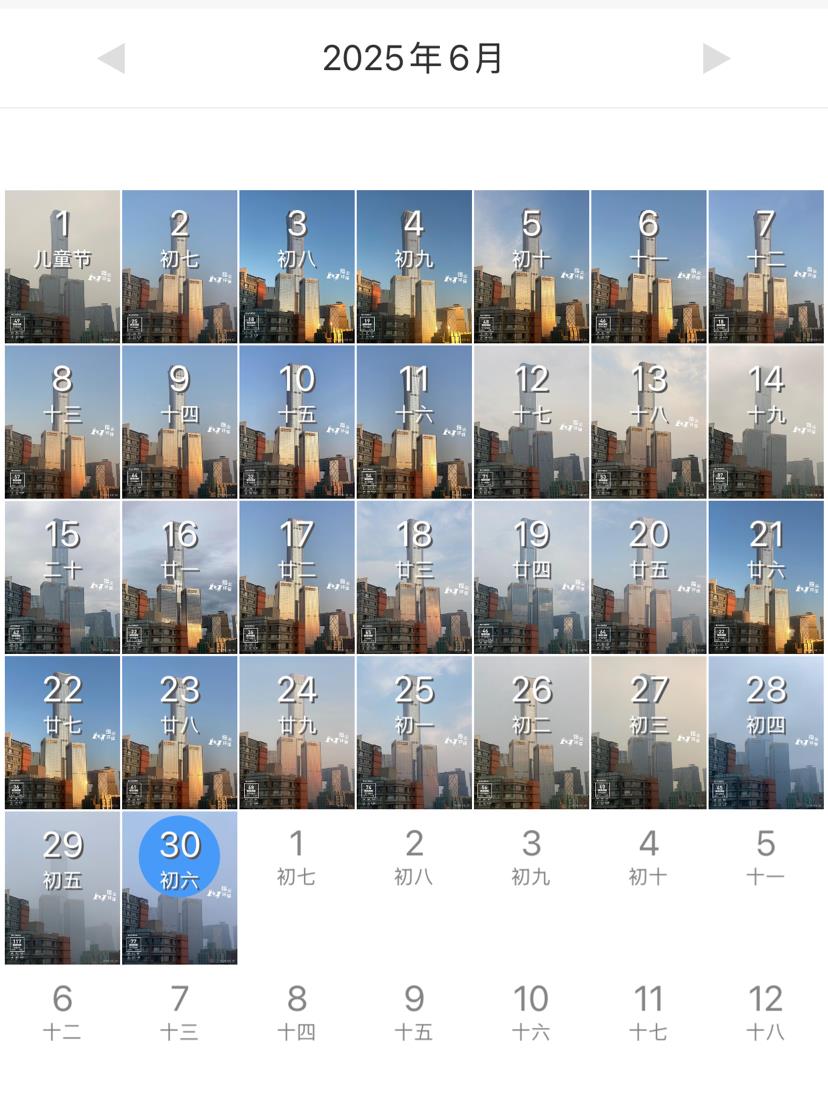This screenshot has width=828, height=1120.
Task: View the June 19 廿四 photo
Action: tap(531, 577)
